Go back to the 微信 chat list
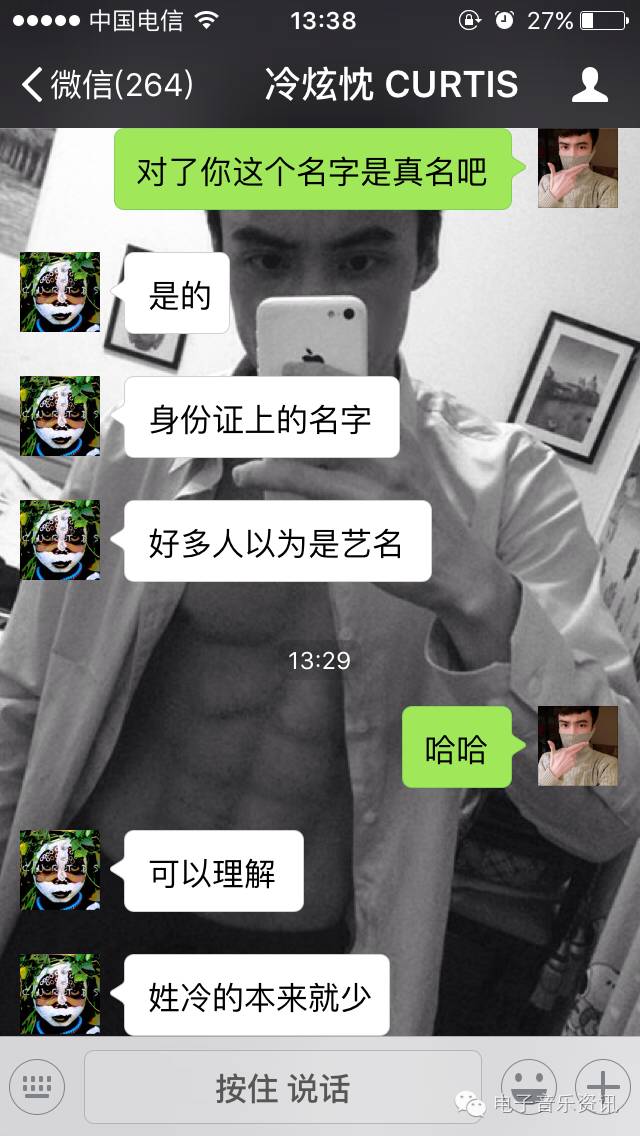This screenshot has width=640, height=1136. [x=105, y=85]
